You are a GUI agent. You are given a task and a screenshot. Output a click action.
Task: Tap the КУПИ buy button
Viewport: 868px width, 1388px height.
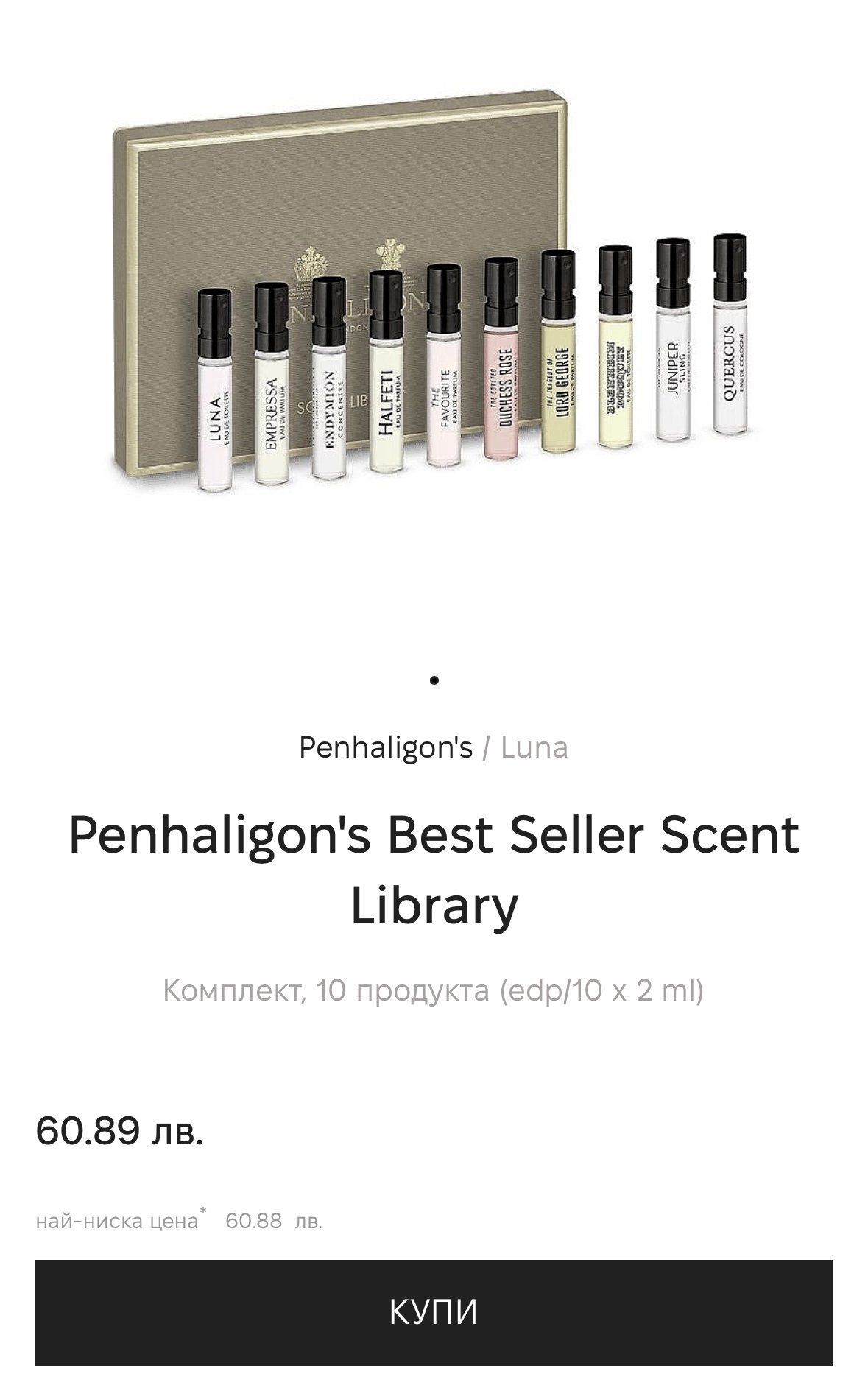click(434, 1312)
